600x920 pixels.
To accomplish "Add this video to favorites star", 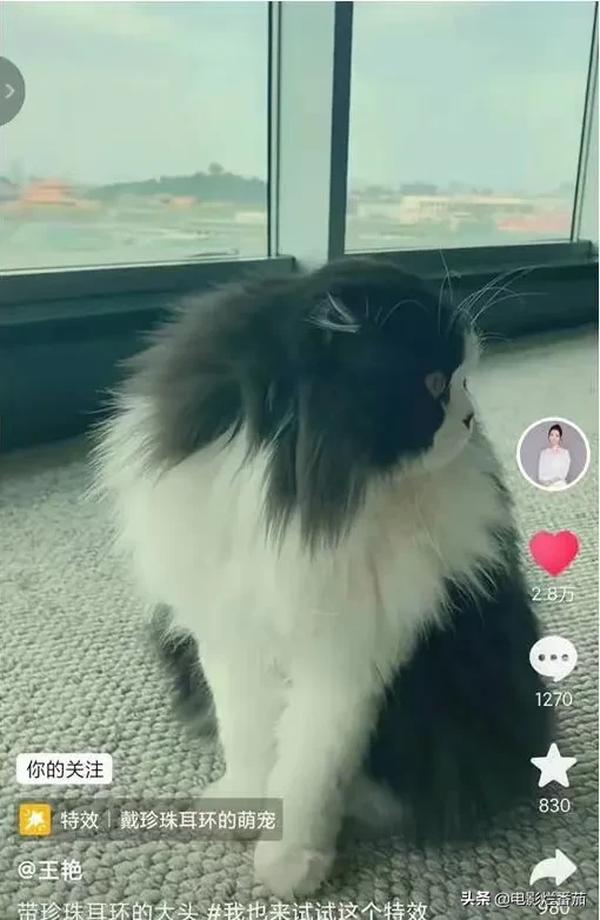I will (553, 766).
